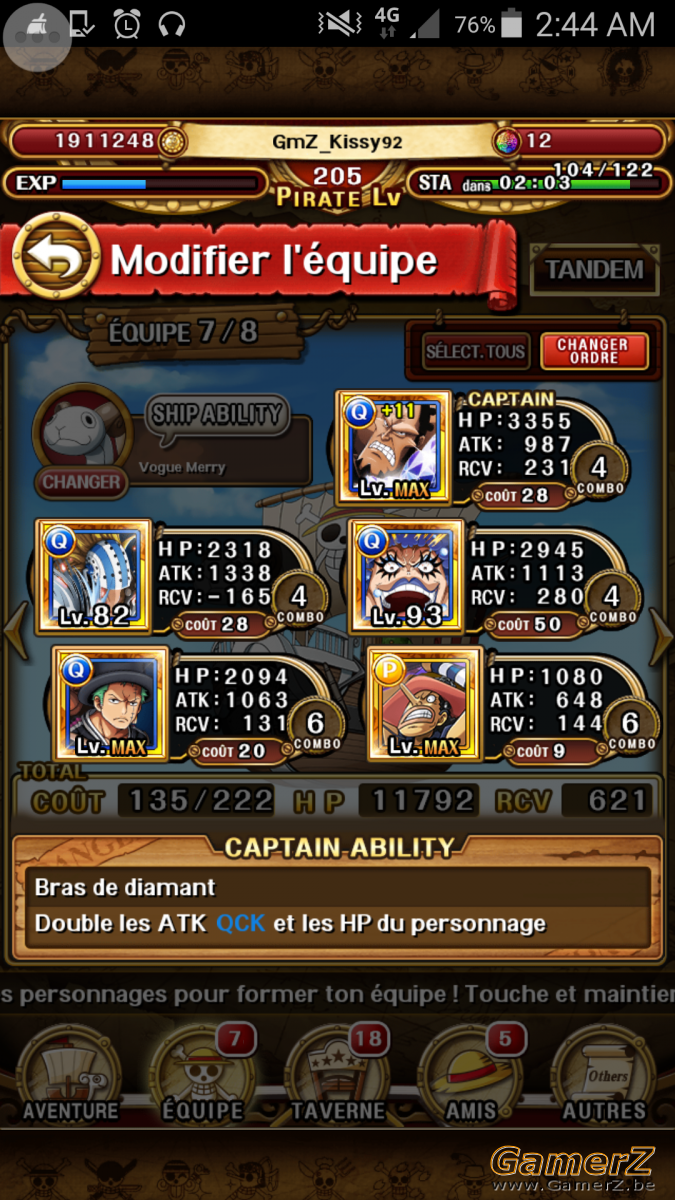Screen dimensions: 675x1200
Task: Select the Lv.93 character portrait
Action: (406, 576)
